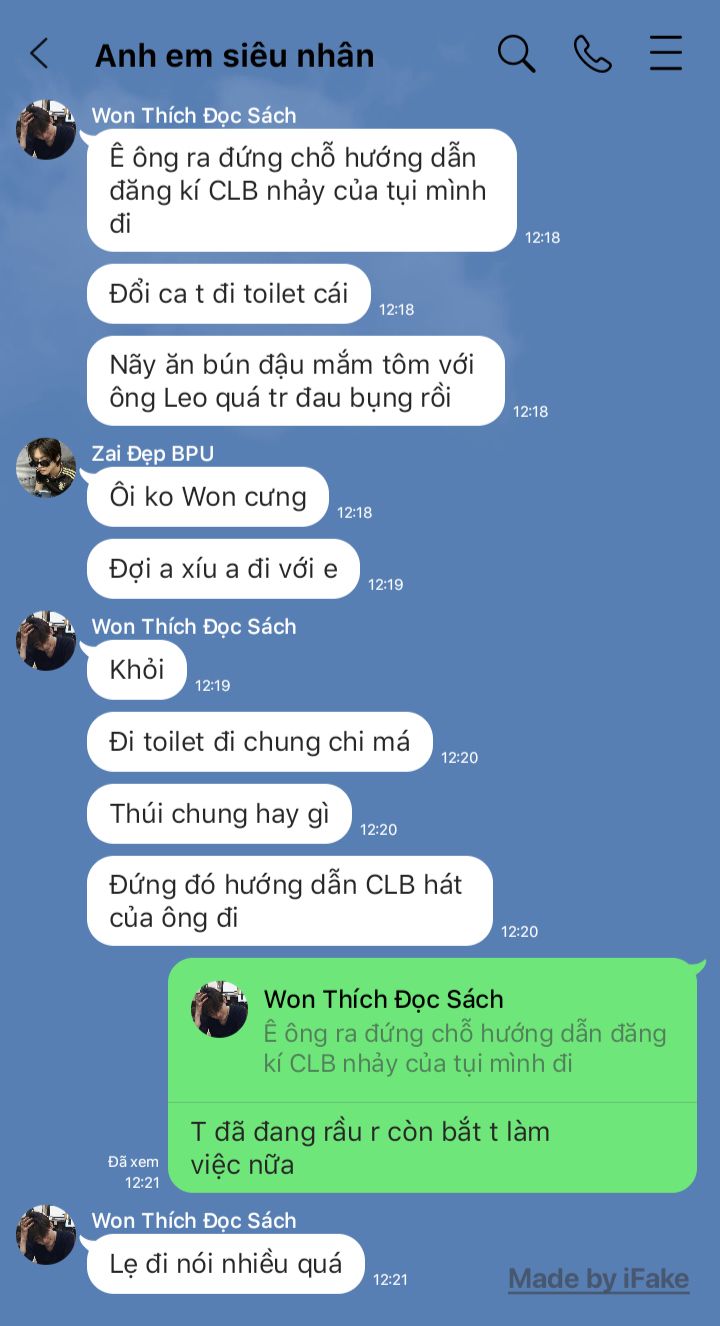The height and width of the screenshot is (1326, 720).
Task: Jump to the quoted message in the green reply
Action: 431,1031
